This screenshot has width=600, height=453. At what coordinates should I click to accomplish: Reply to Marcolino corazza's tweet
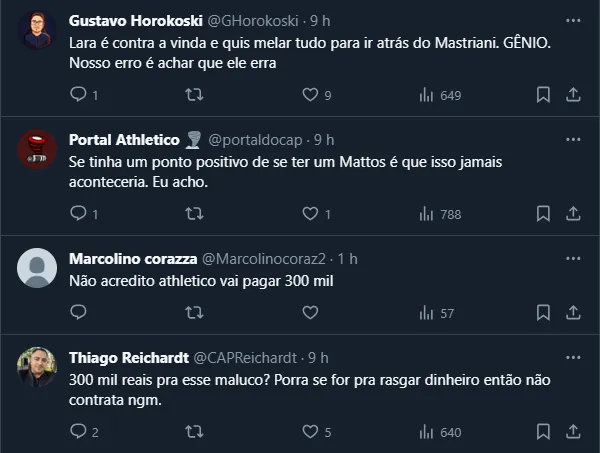tap(79, 313)
